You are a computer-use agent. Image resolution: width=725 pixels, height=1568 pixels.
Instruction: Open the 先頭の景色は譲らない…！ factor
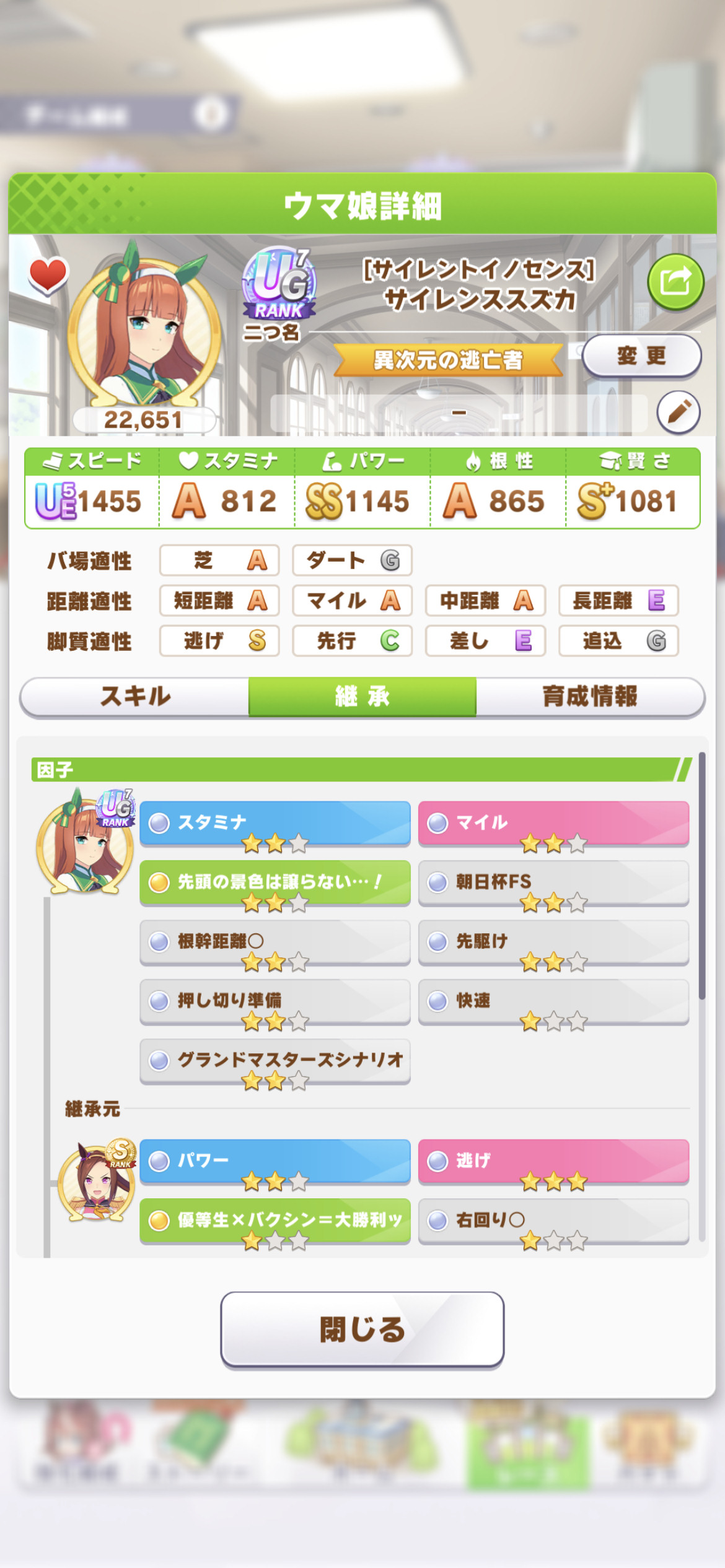tap(275, 883)
